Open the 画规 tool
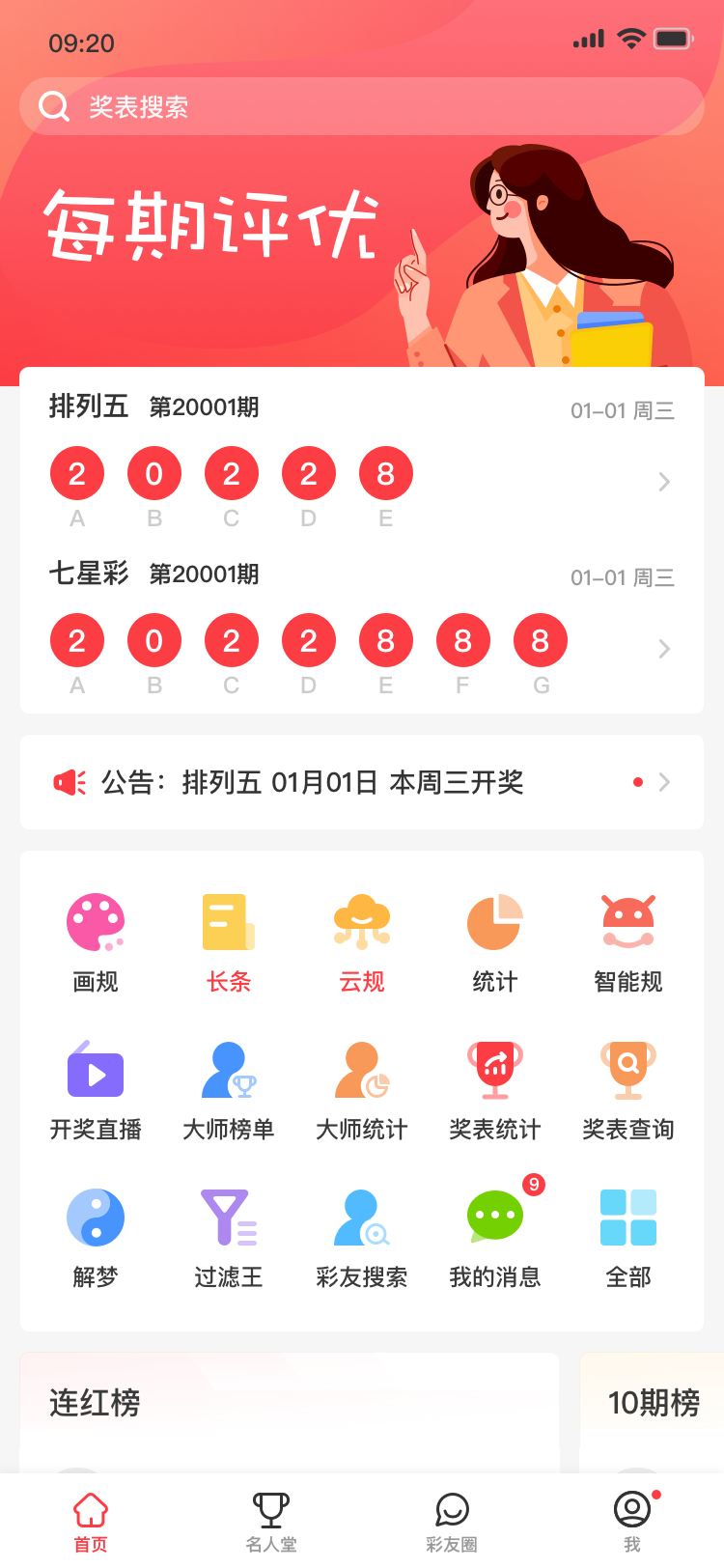Screen dimensions: 724x1568 tap(96, 941)
